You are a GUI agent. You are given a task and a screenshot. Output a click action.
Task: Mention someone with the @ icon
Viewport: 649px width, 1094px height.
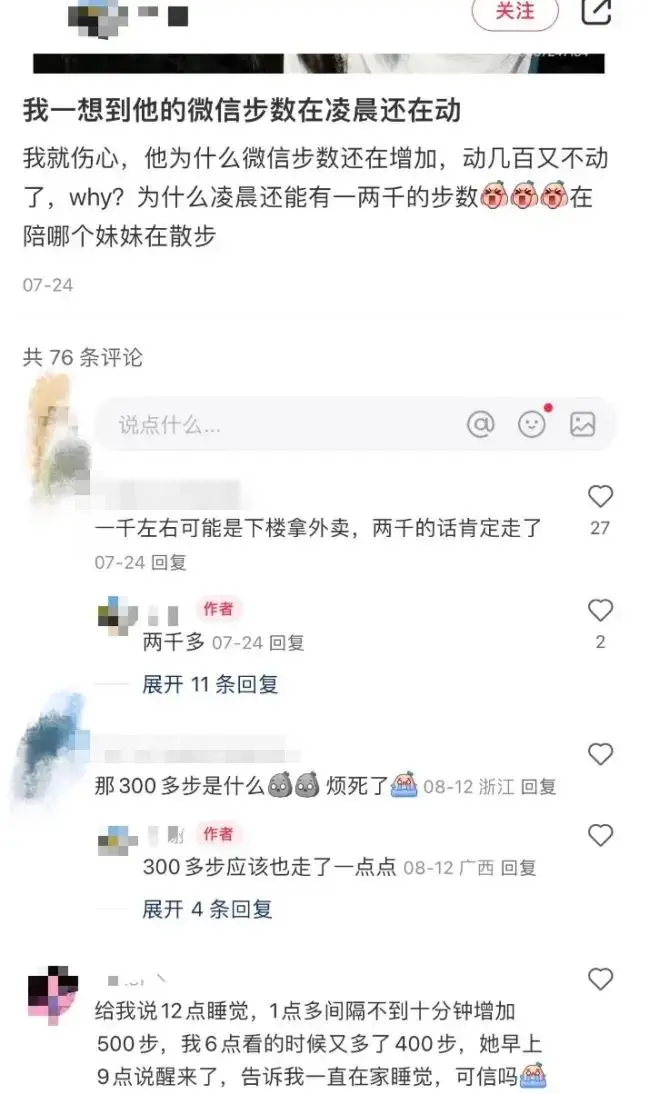point(481,424)
